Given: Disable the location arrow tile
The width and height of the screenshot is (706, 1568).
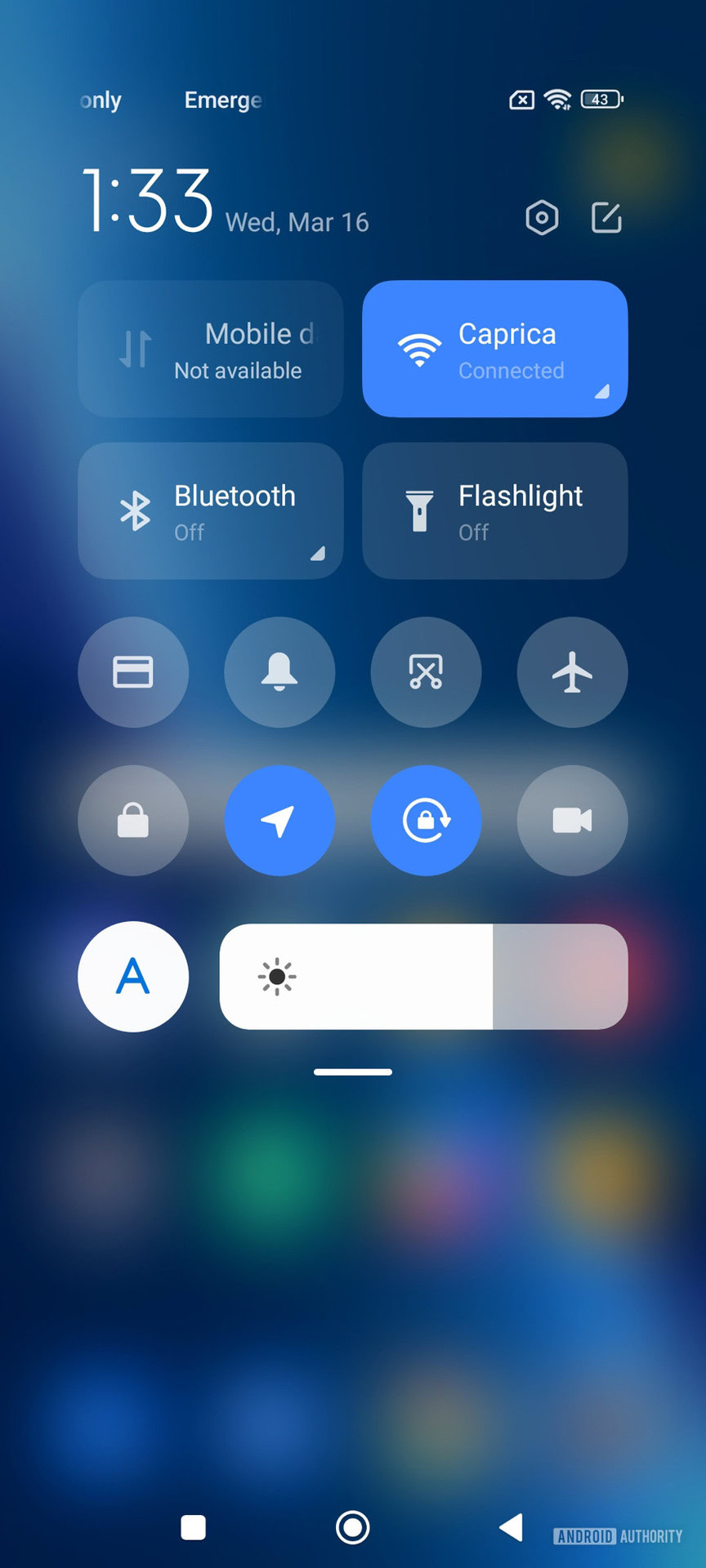Looking at the screenshot, I should (279, 820).
